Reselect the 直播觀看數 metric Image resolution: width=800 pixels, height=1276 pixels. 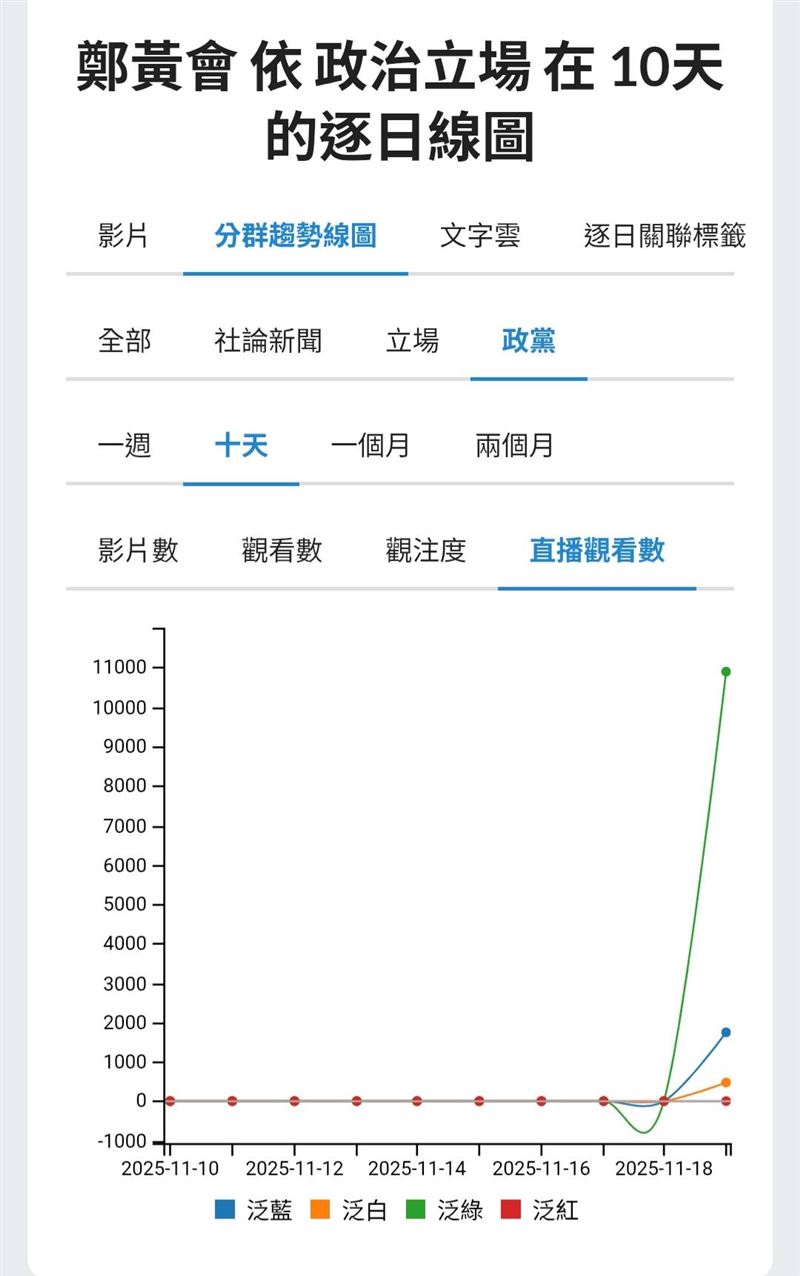point(597,551)
